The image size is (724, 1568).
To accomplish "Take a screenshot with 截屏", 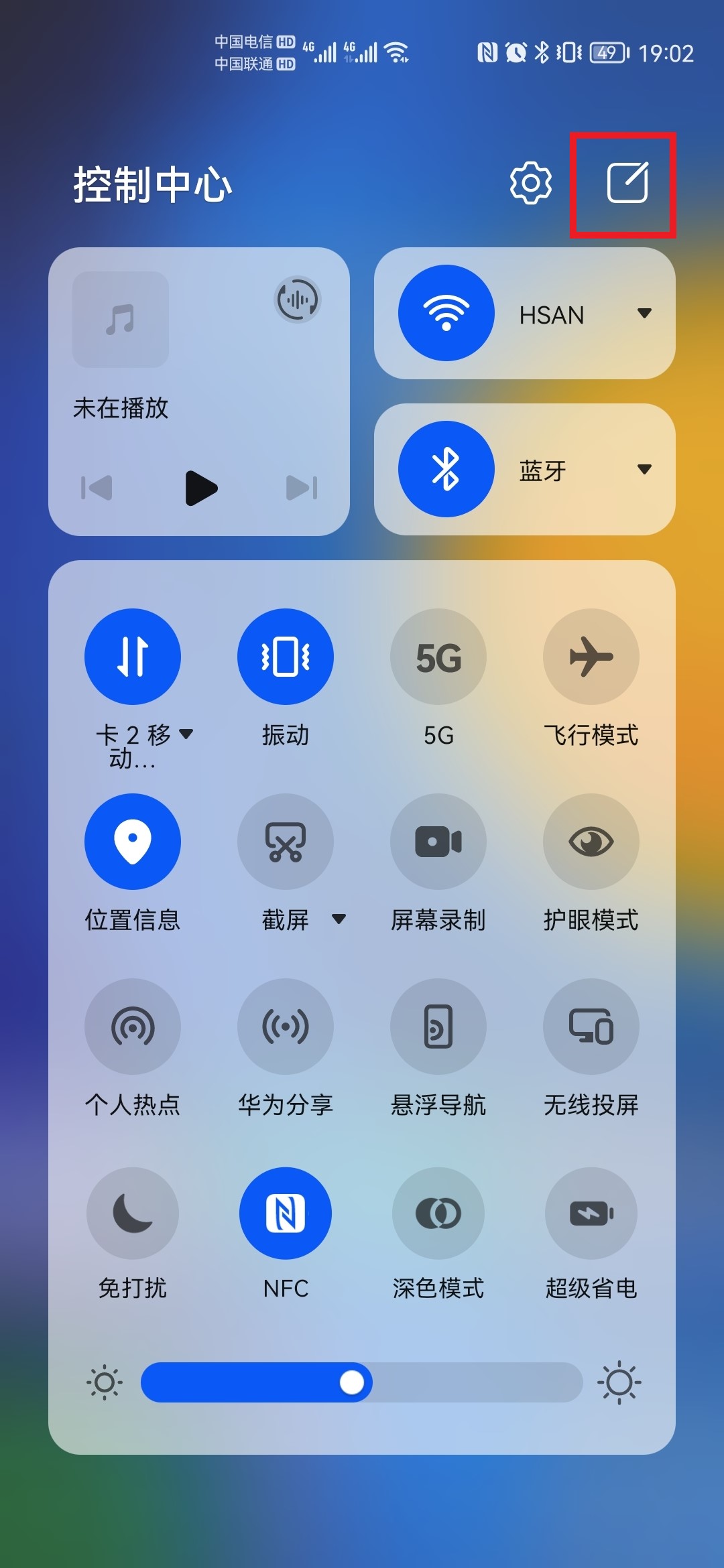I will tap(286, 842).
